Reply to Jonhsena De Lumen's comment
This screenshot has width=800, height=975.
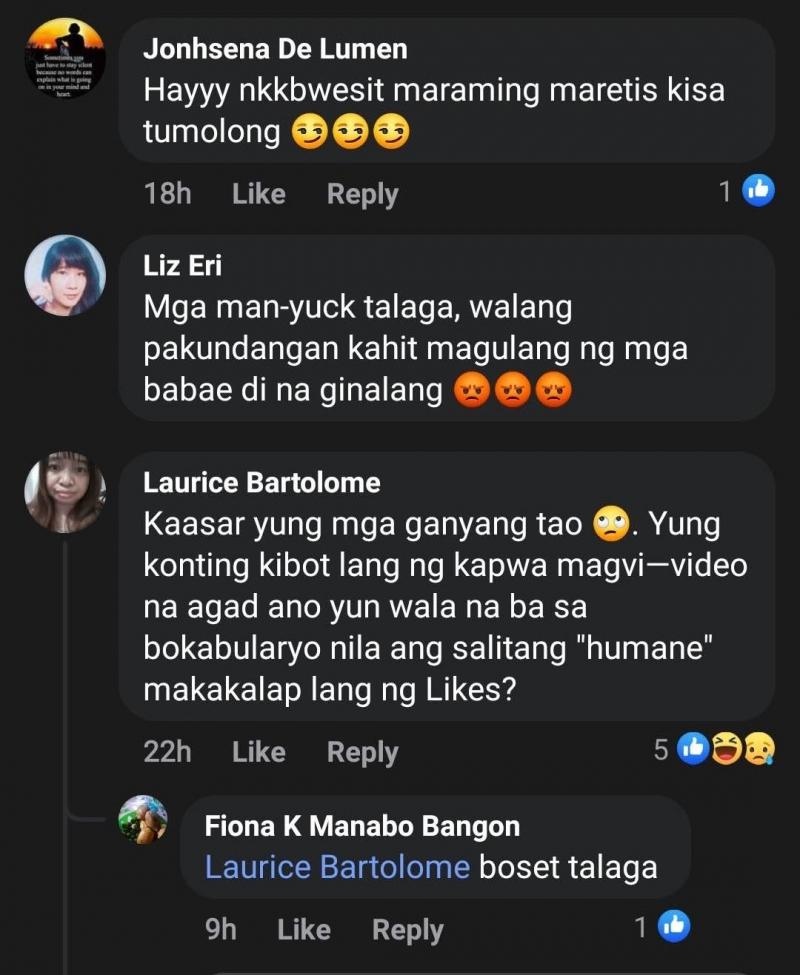pos(362,194)
